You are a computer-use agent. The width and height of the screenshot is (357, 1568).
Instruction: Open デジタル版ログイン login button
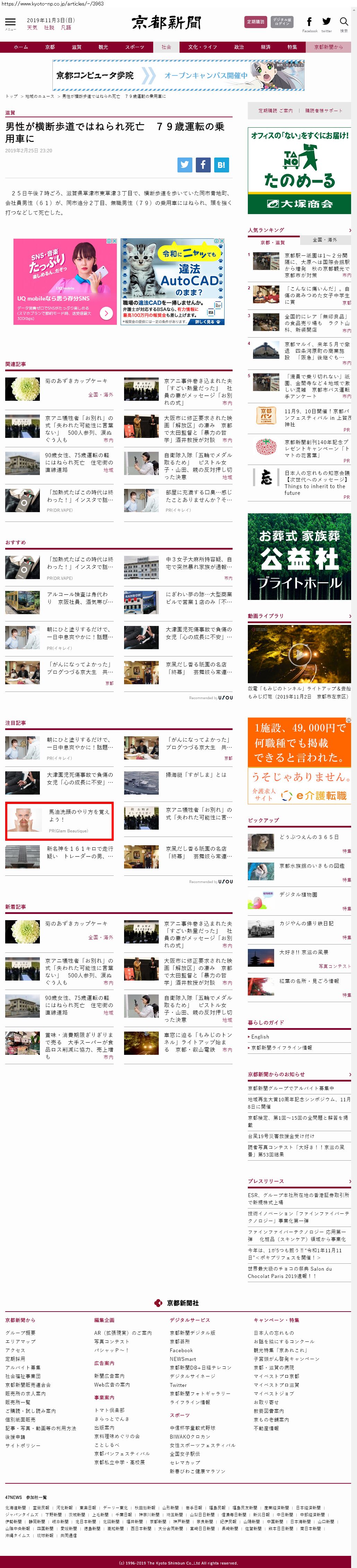281,22
